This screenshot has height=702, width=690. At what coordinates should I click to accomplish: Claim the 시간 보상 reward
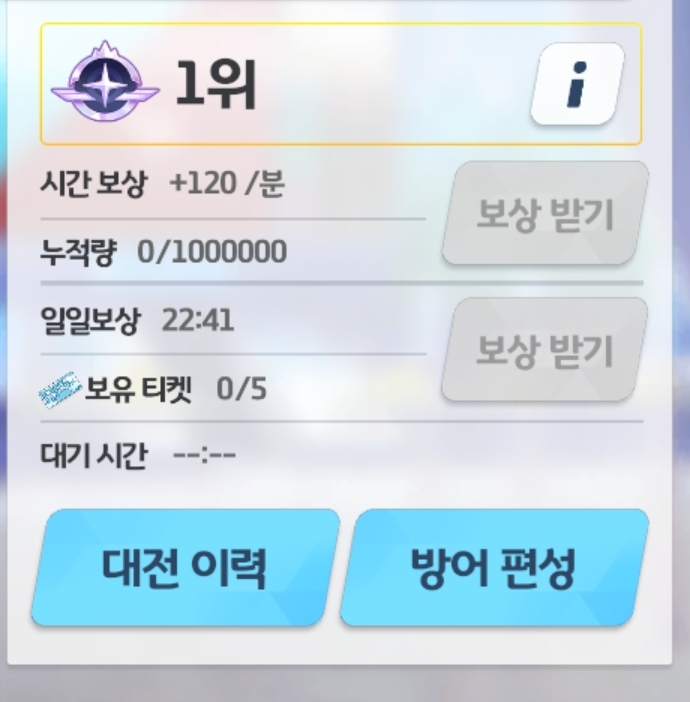[545, 214]
